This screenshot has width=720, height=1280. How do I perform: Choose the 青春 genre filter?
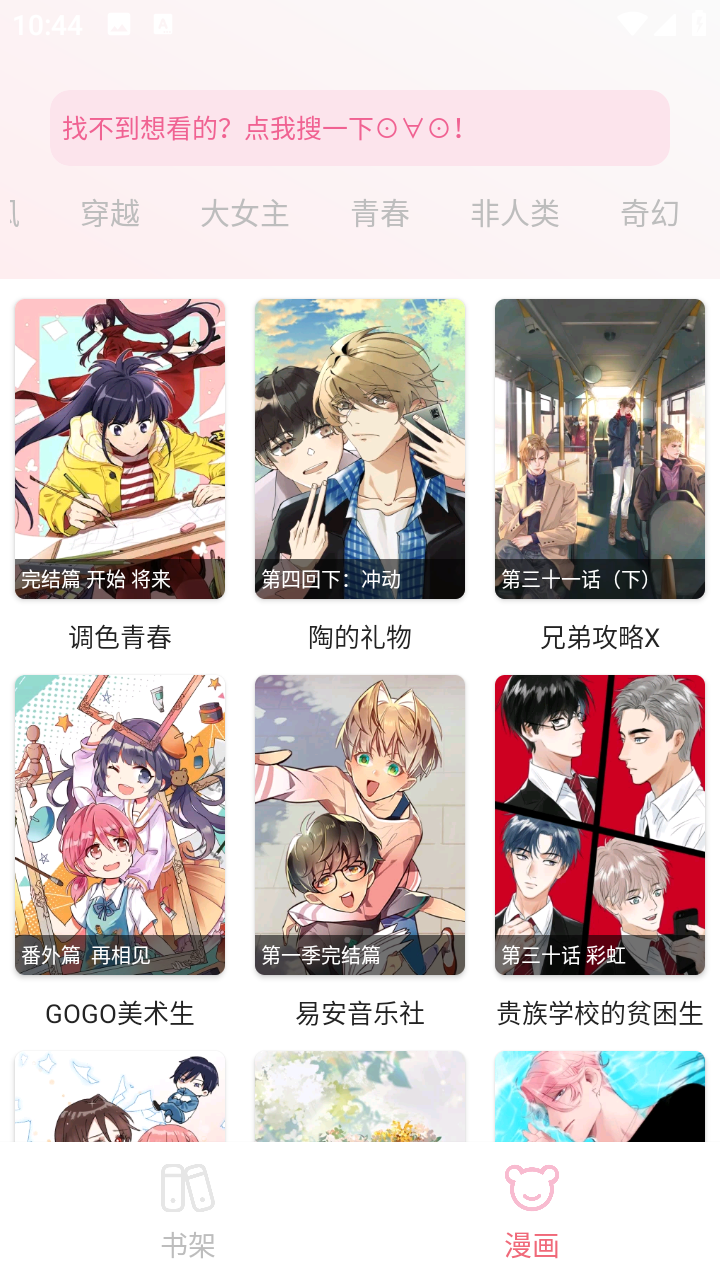[380, 213]
